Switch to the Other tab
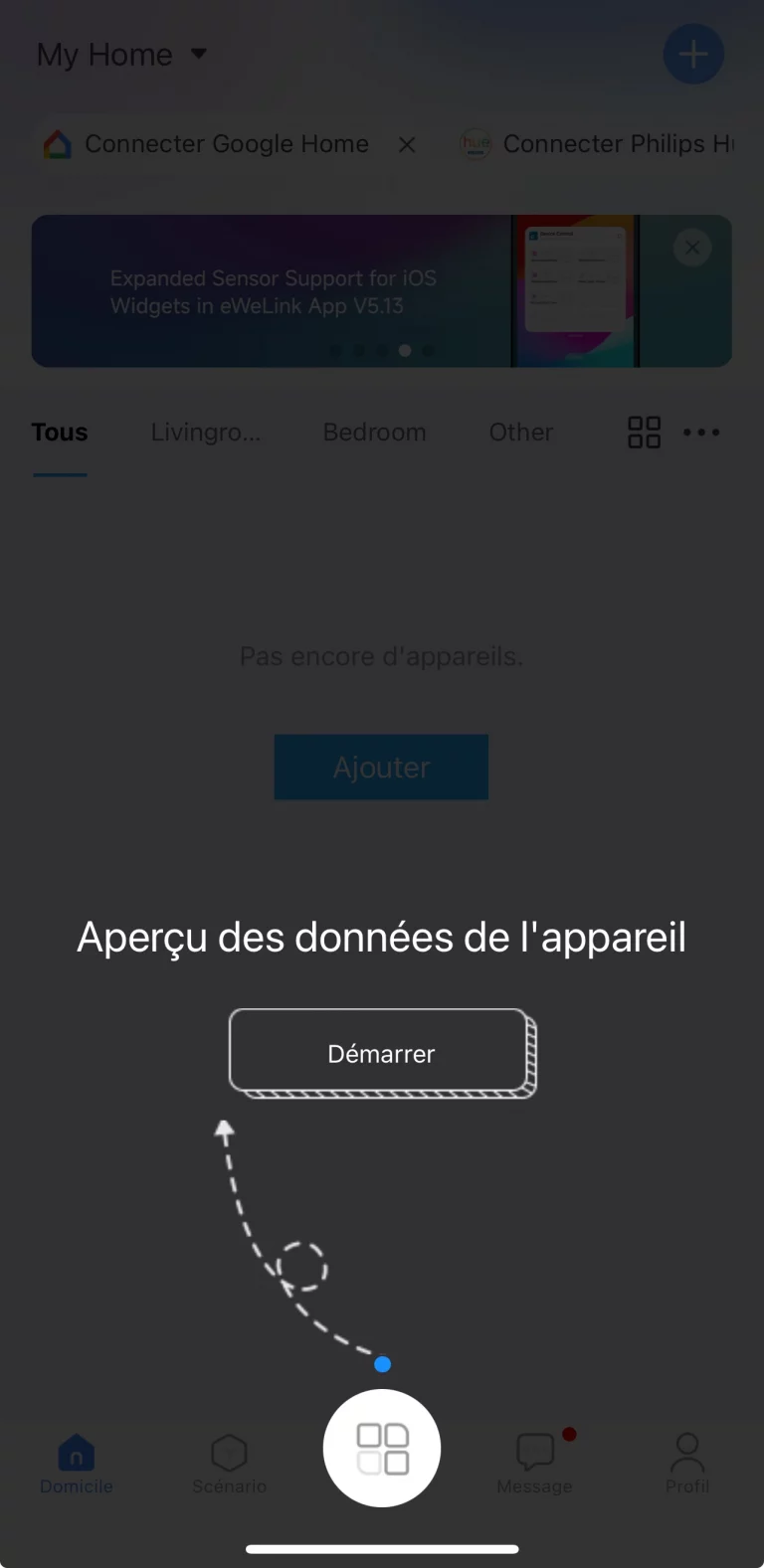 tap(520, 433)
